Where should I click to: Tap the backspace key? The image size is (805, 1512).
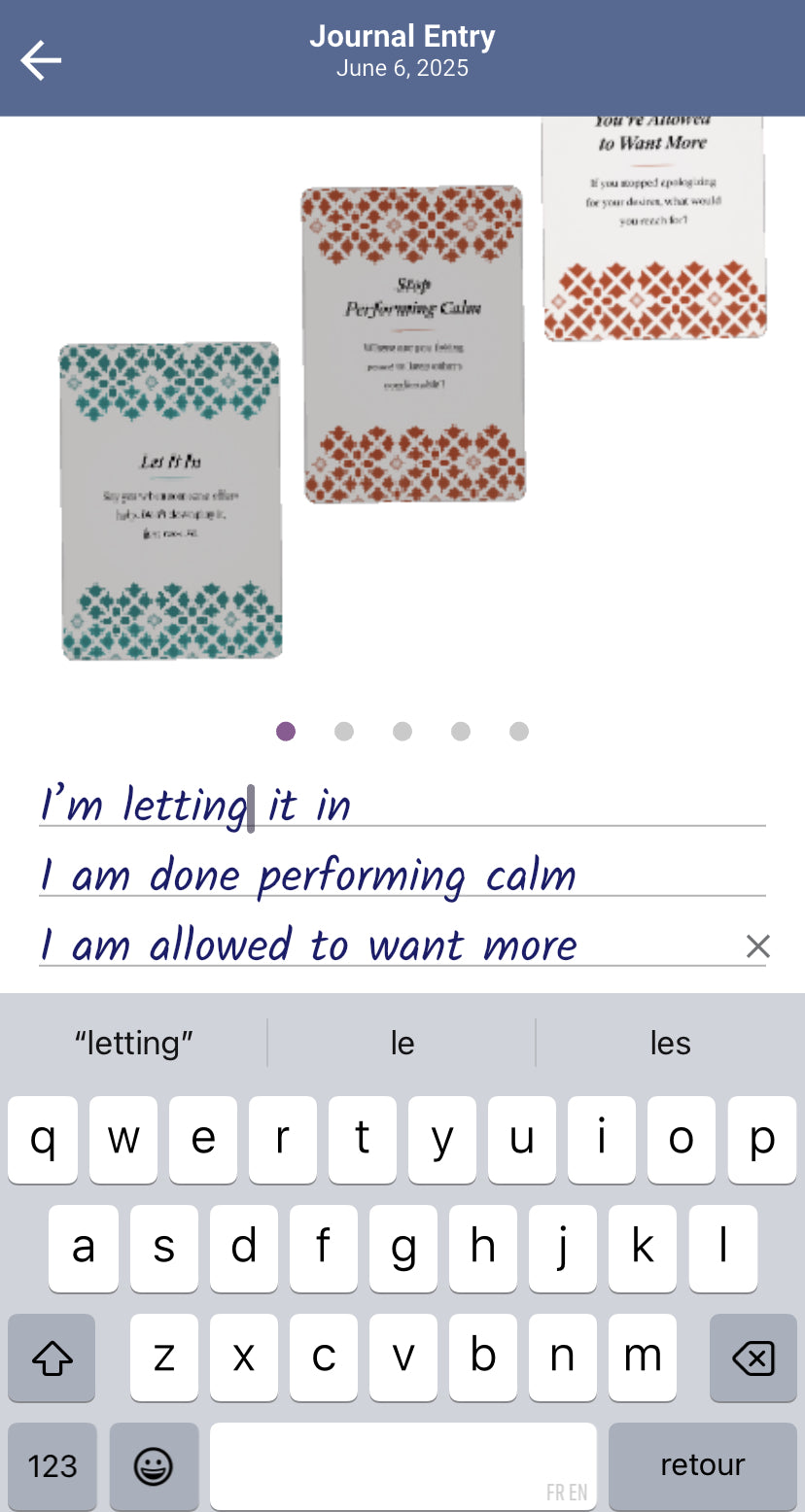click(x=752, y=1357)
